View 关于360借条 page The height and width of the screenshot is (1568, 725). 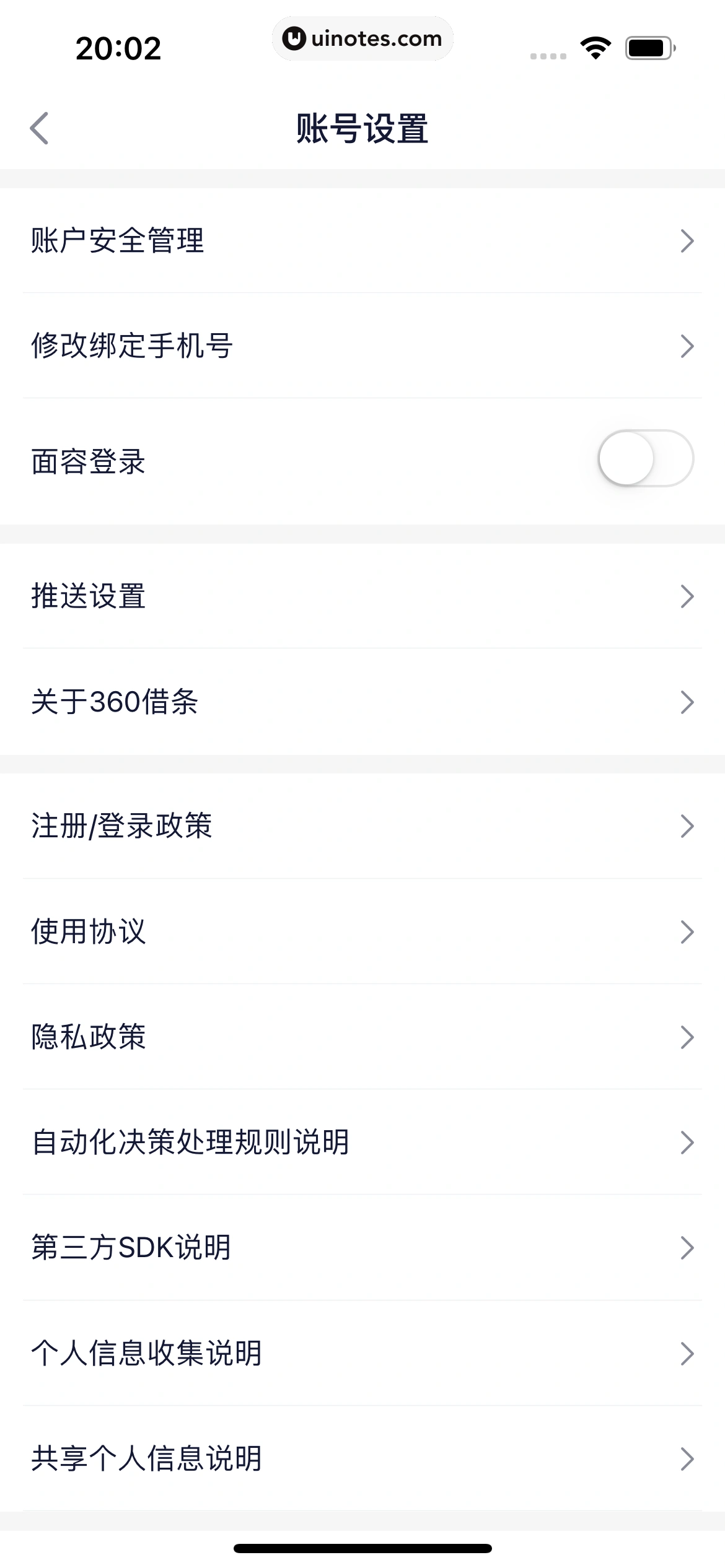[362, 702]
